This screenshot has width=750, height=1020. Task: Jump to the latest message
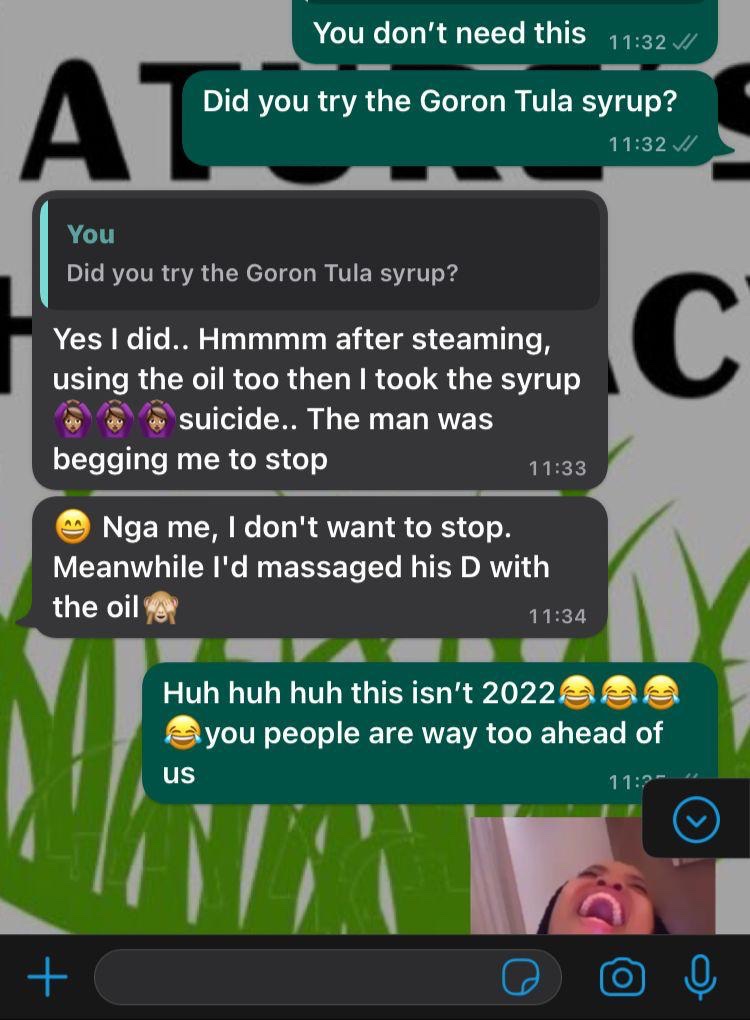696,821
